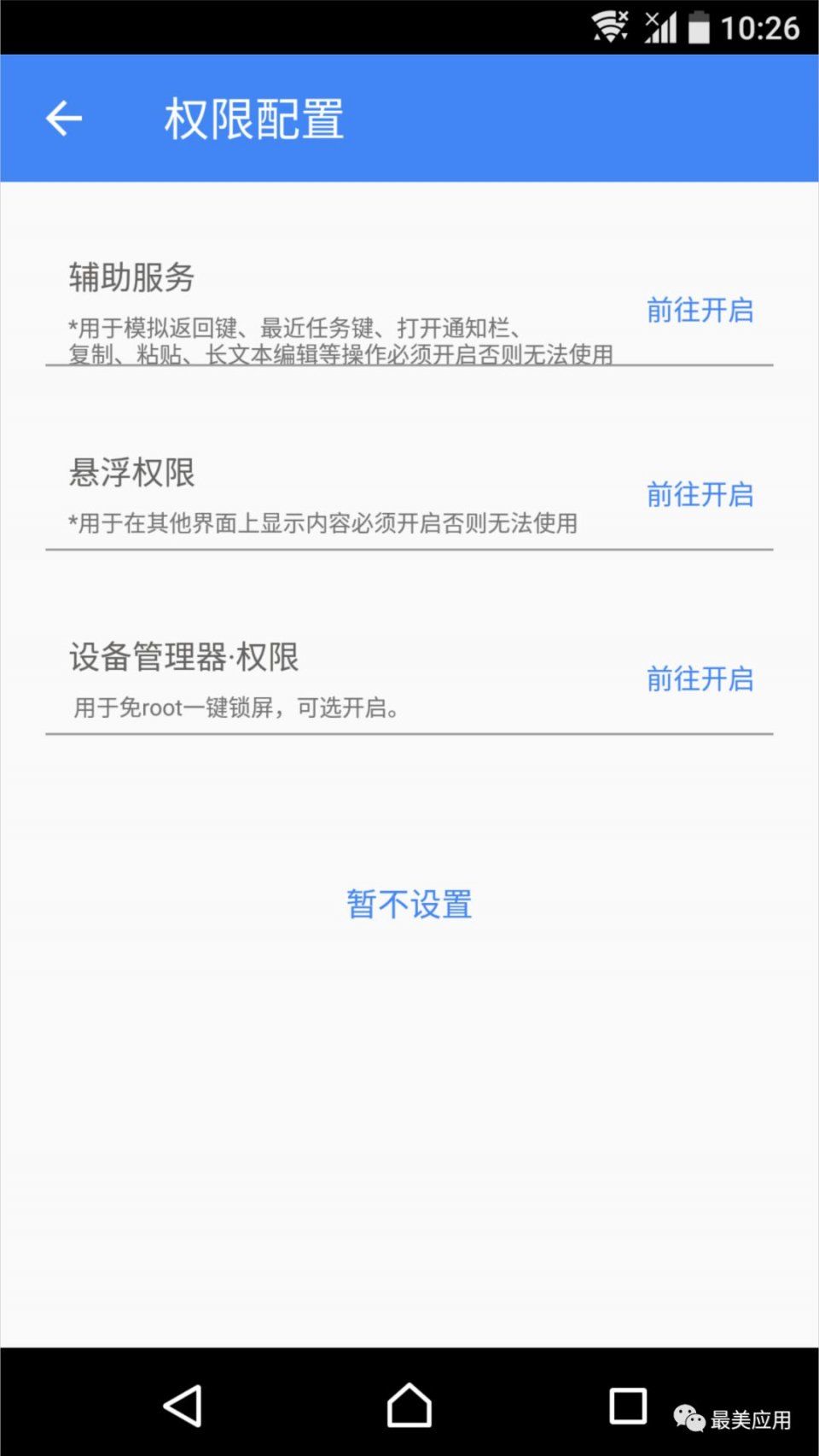The width and height of the screenshot is (819, 1456).
Task: Tap the WiFi status icon
Action: tap(609, 27)
